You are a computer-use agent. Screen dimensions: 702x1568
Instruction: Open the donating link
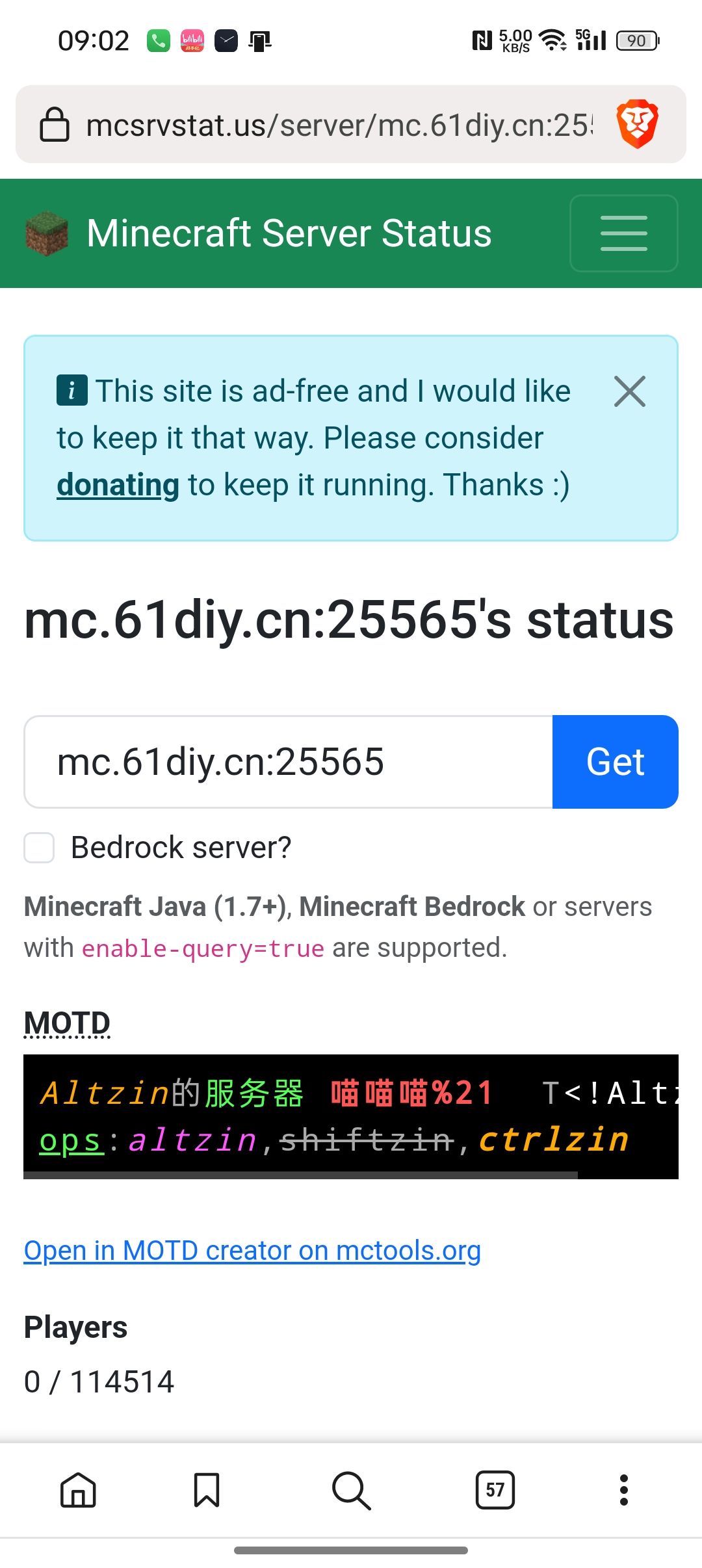(x=118, y=485)
